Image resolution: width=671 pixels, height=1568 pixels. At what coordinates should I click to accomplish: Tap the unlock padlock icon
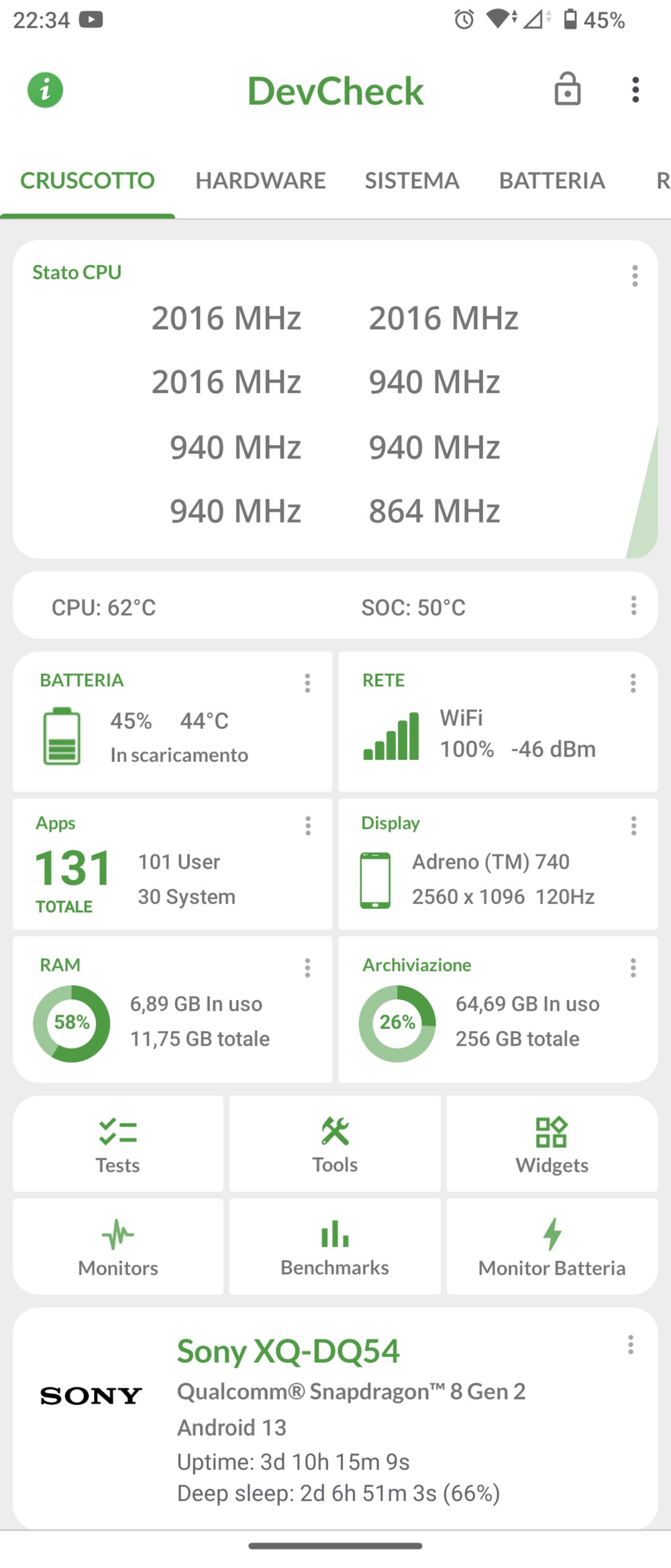pyautogui.click(x=567, y=89)
